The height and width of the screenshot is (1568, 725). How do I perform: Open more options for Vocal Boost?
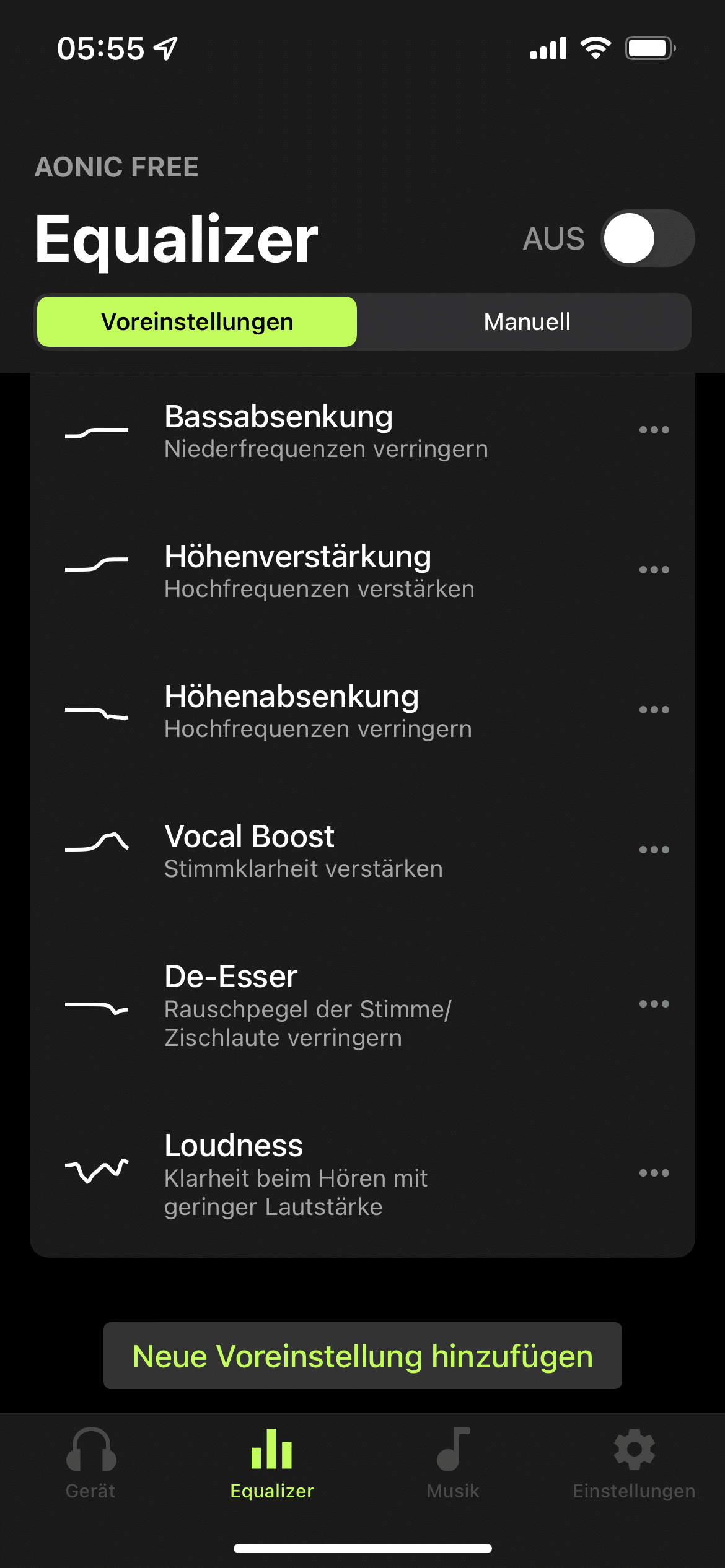tap(654, 850)
